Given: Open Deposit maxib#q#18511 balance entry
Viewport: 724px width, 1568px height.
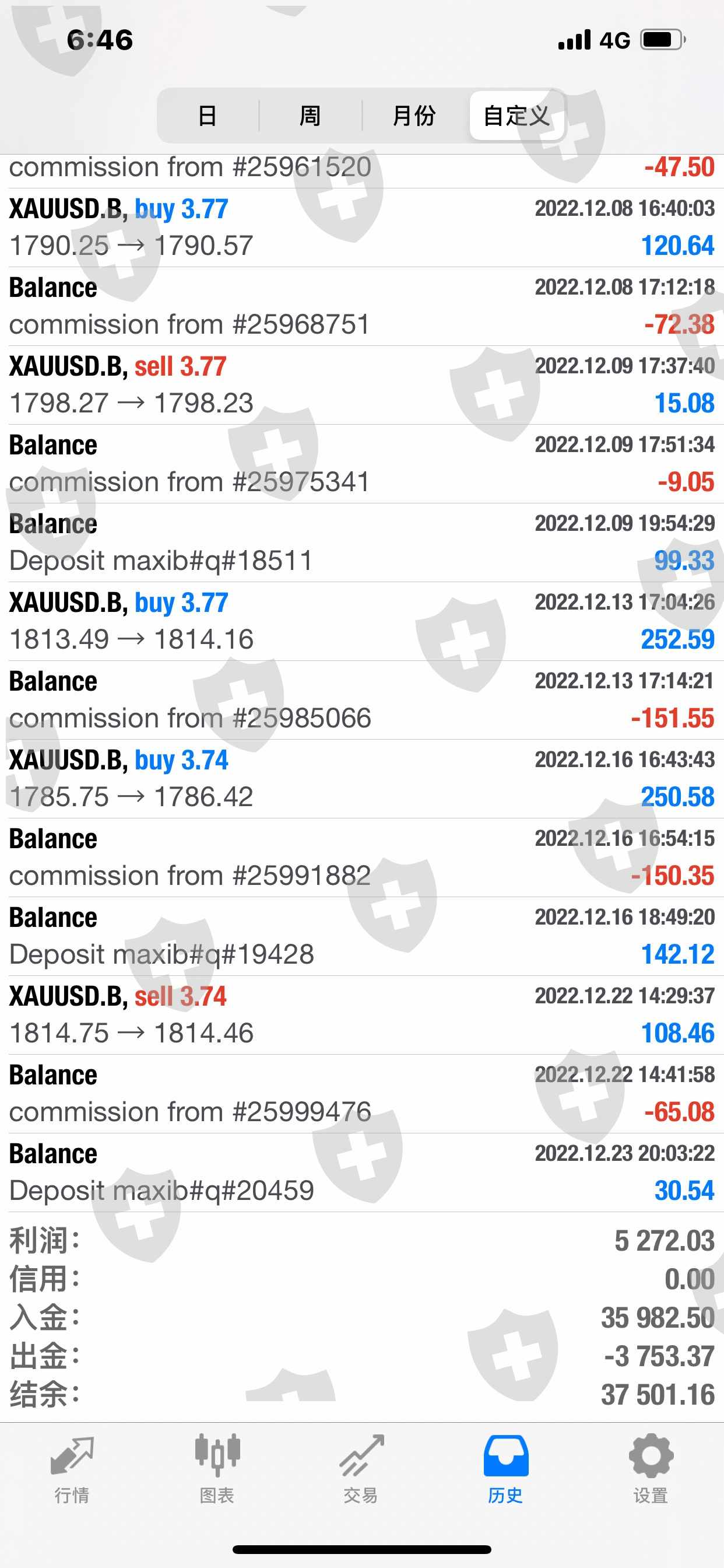Looking at the screenshot, I should tap(361, 542).
